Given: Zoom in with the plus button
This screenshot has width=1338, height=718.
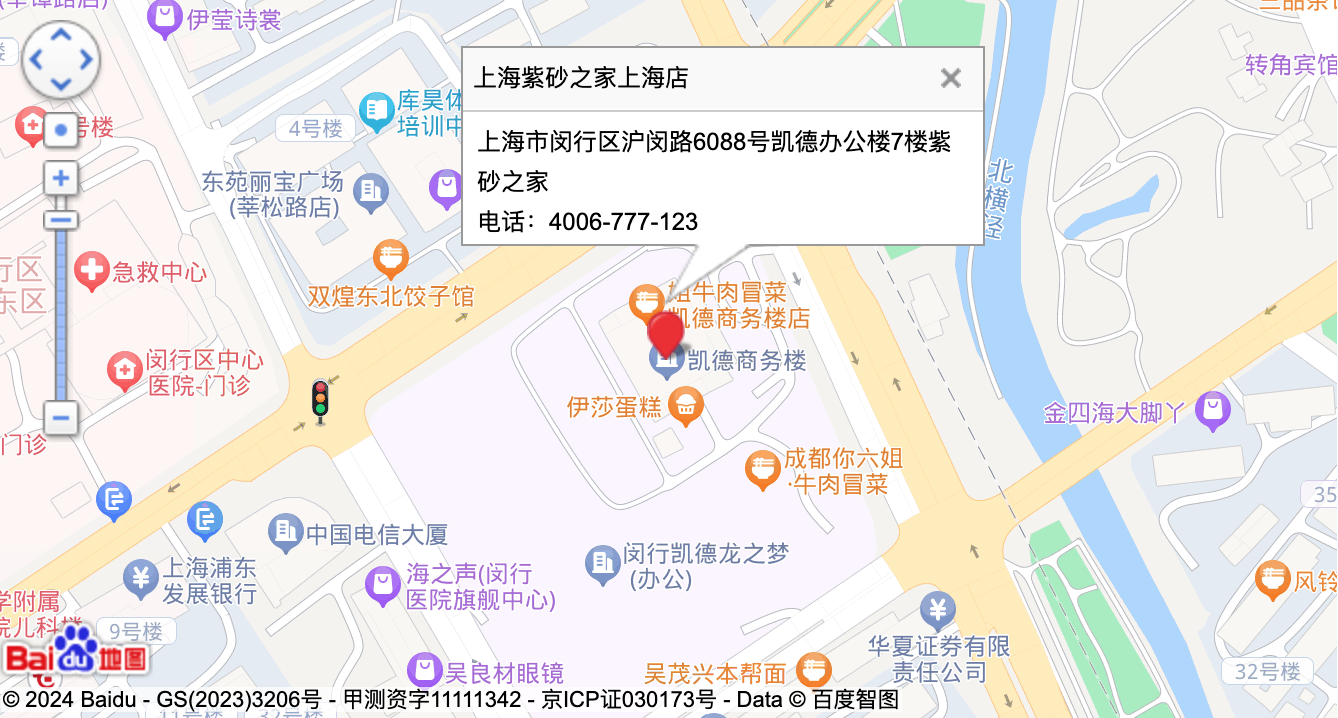Looking at the screenshot, I should 62,179.
